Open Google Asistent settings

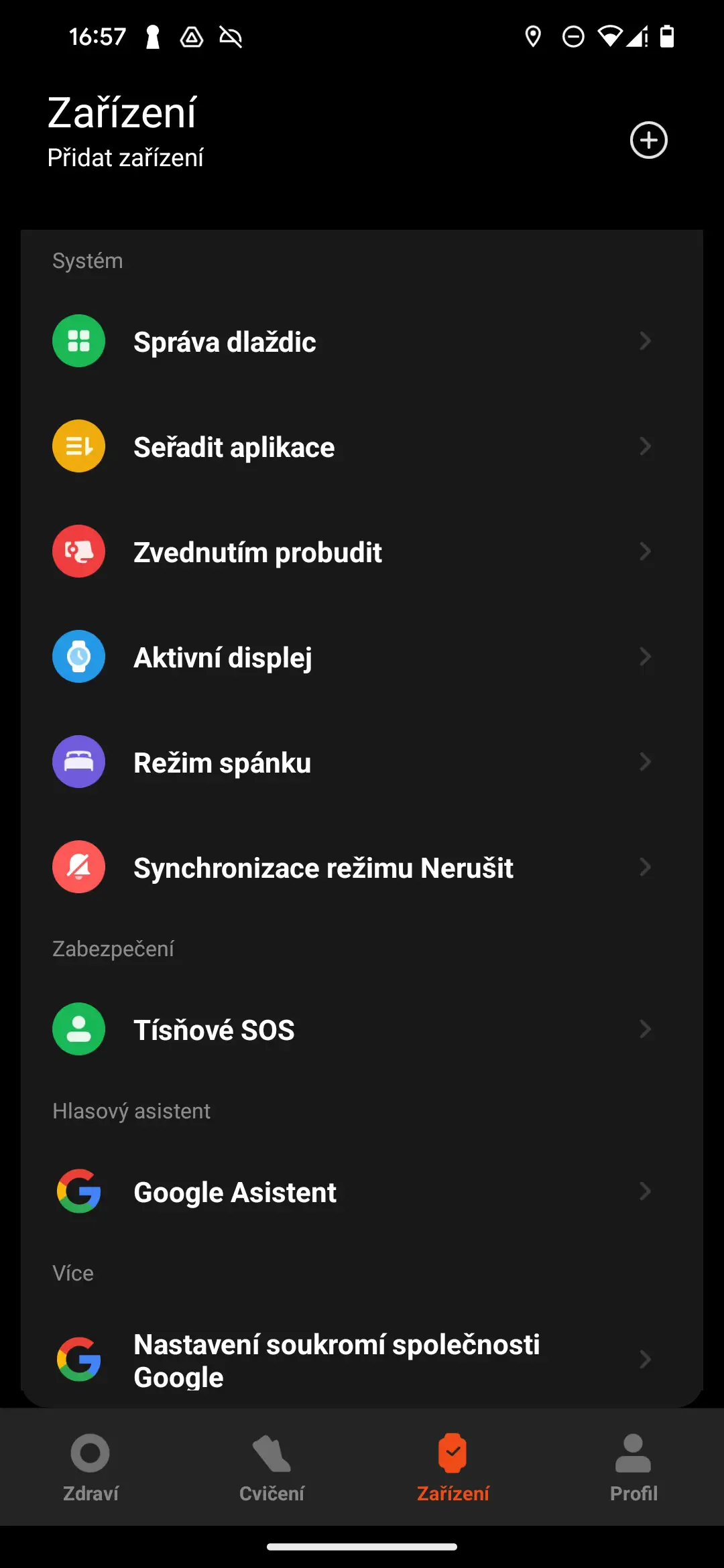(362, 1191)
